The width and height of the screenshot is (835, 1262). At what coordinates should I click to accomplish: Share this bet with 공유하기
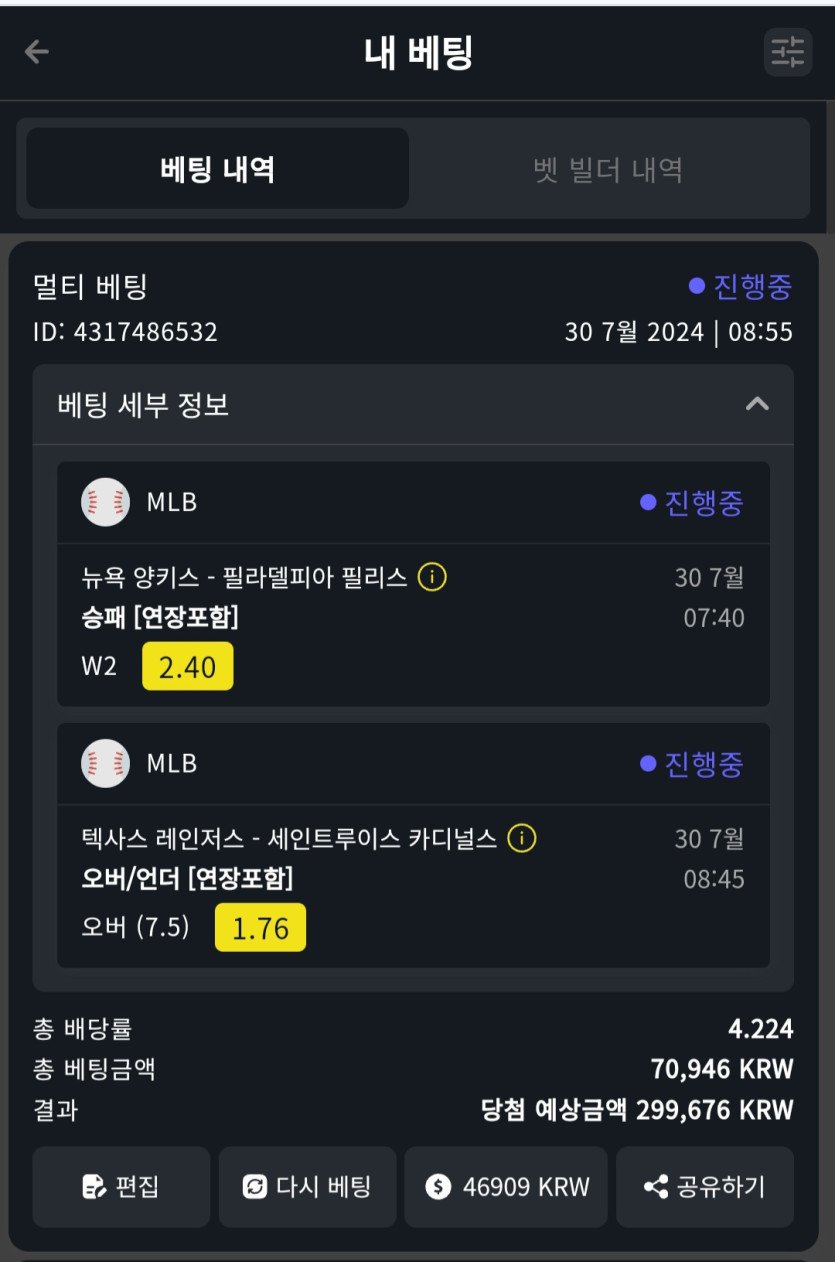pos(704,1187)
